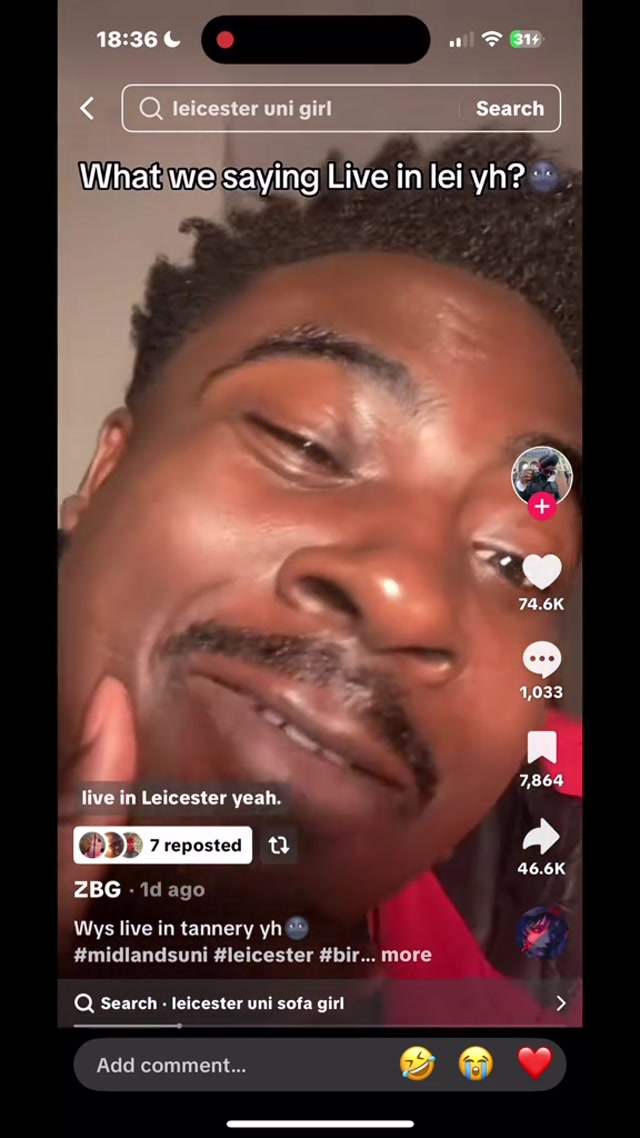The height and width of the screenshot is (1138, 640).
Task: Open the spinning sound disc
Action: [542, 933]
